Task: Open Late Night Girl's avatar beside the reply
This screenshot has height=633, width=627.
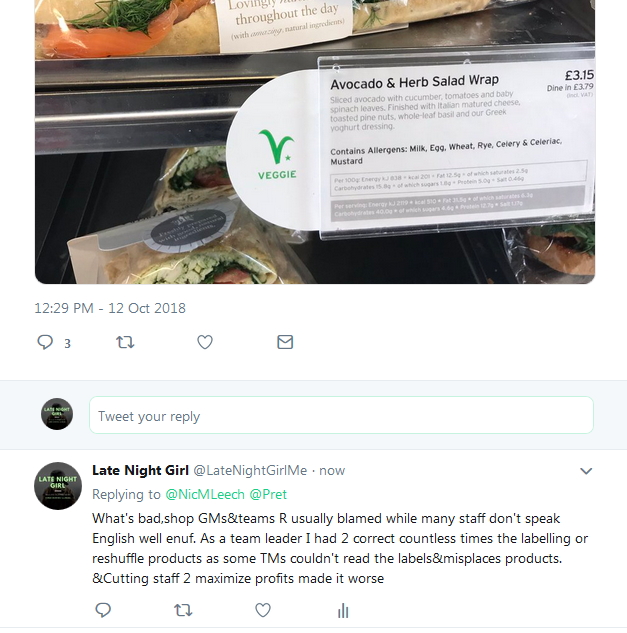Action: click(x=57, y=486)
